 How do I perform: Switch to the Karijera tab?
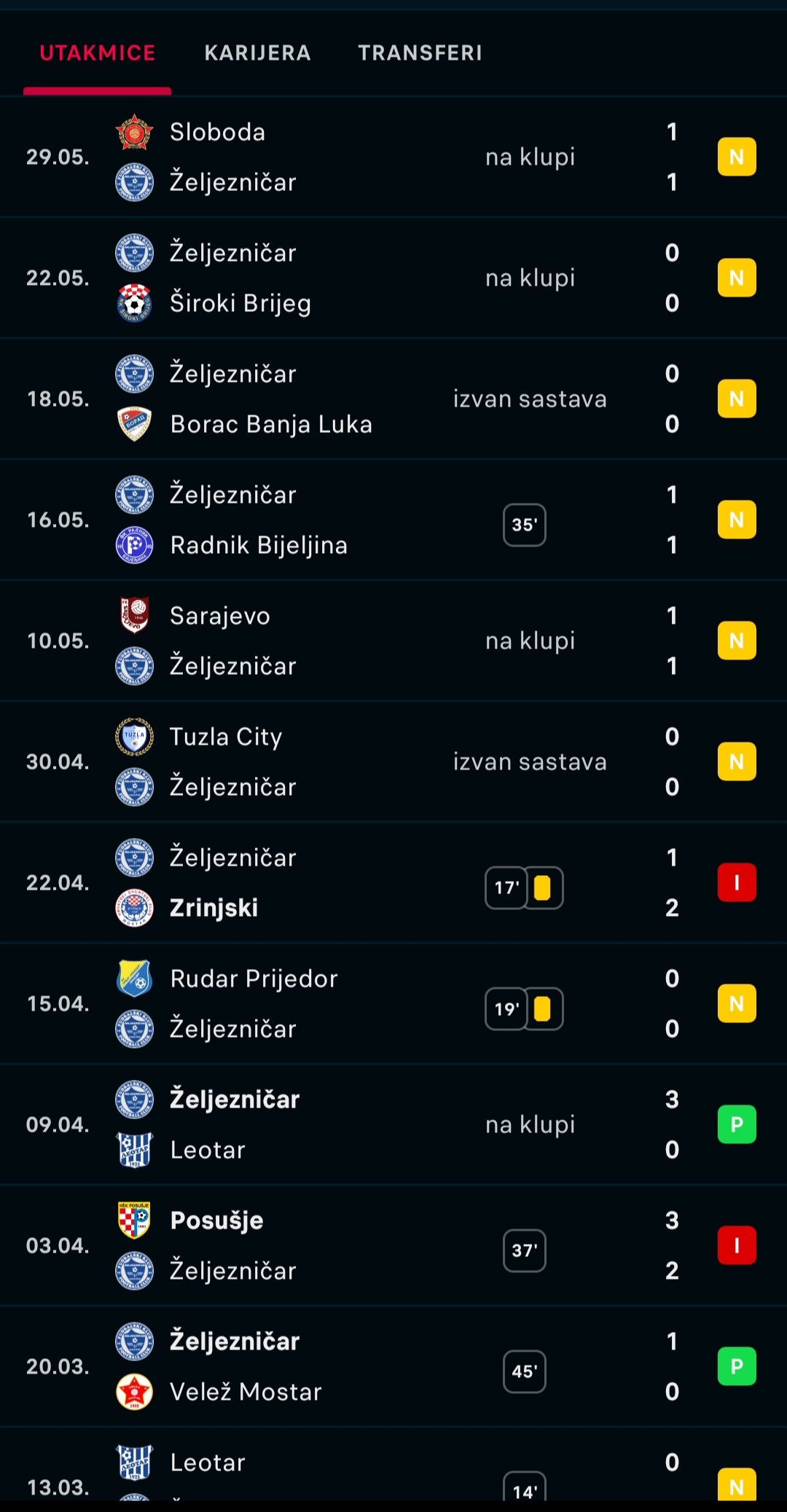click(257, 52)
